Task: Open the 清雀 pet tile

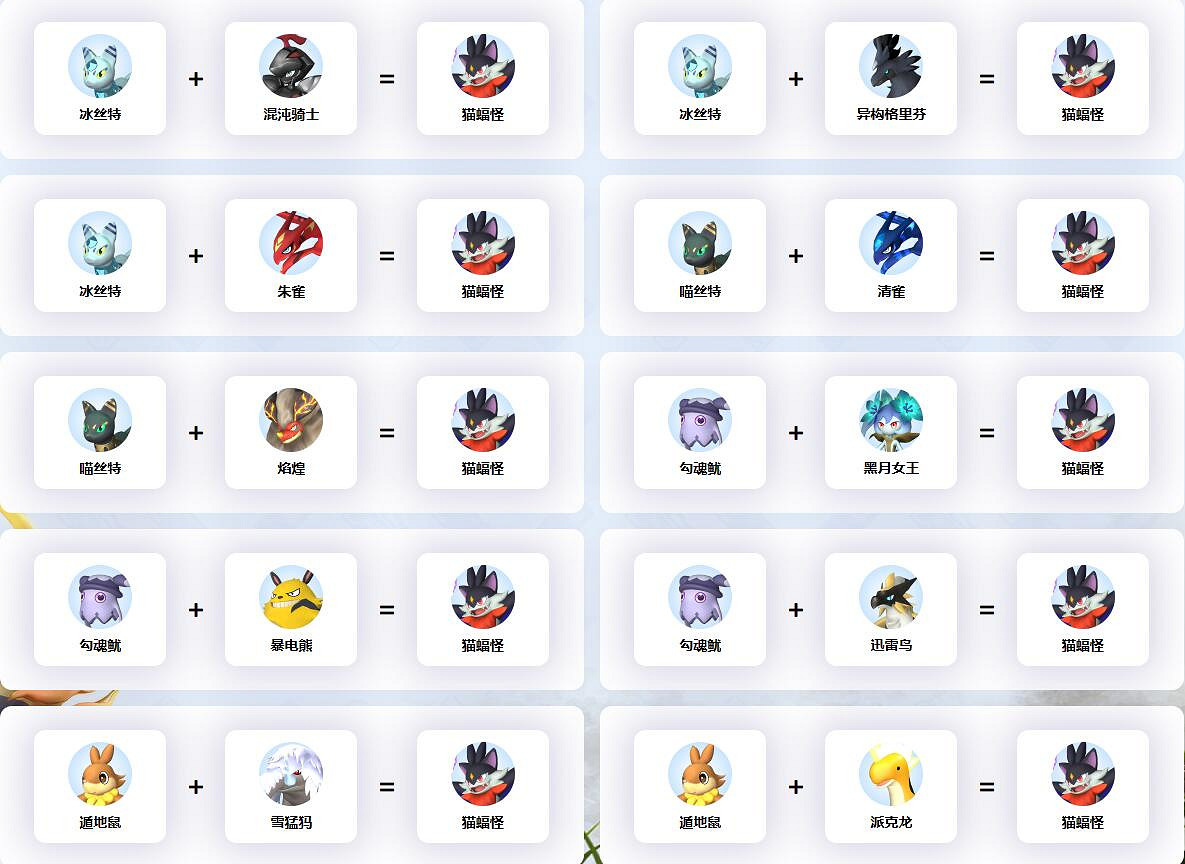Action: (x=890, y=256)
